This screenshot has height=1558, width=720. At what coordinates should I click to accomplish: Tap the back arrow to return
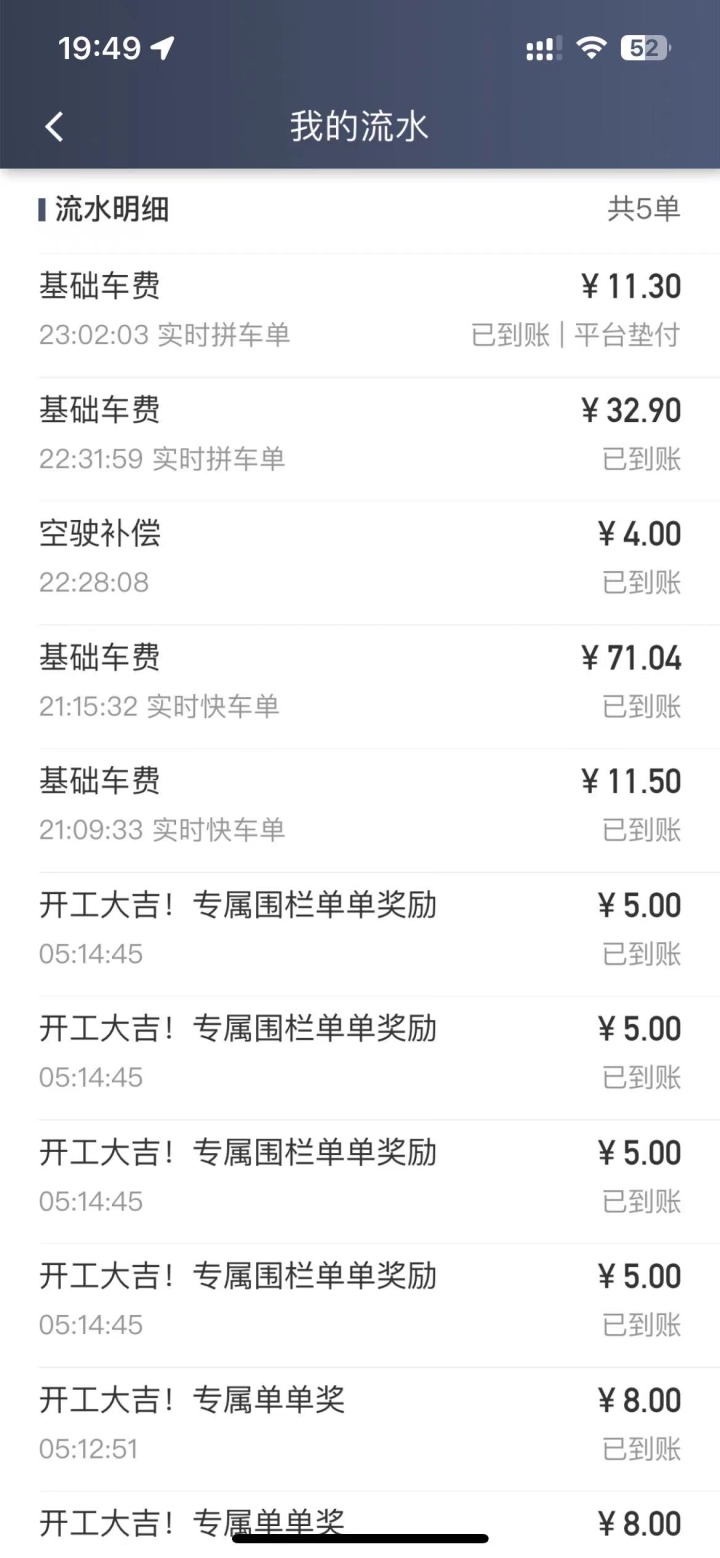(x=54, y=126)
